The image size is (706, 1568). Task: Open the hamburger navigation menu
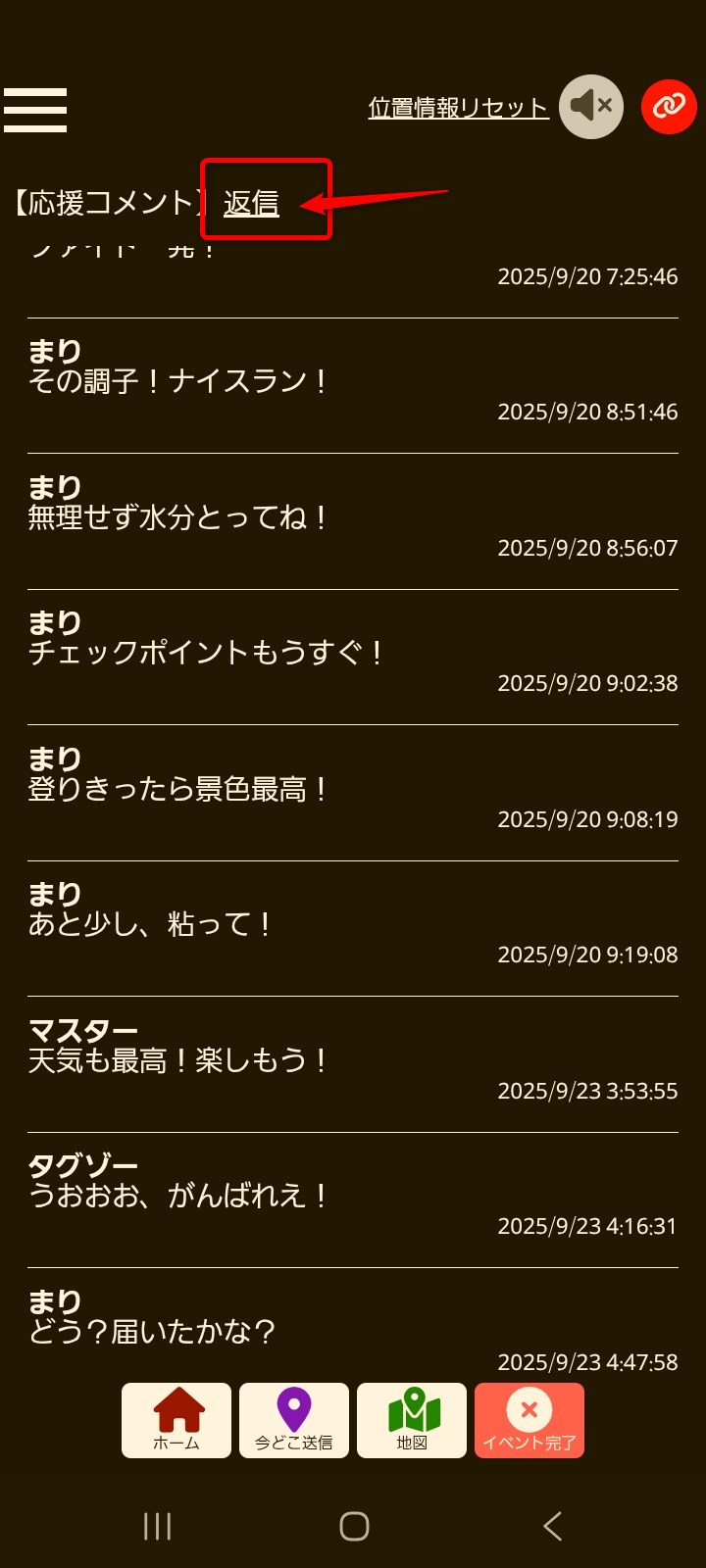38,109
